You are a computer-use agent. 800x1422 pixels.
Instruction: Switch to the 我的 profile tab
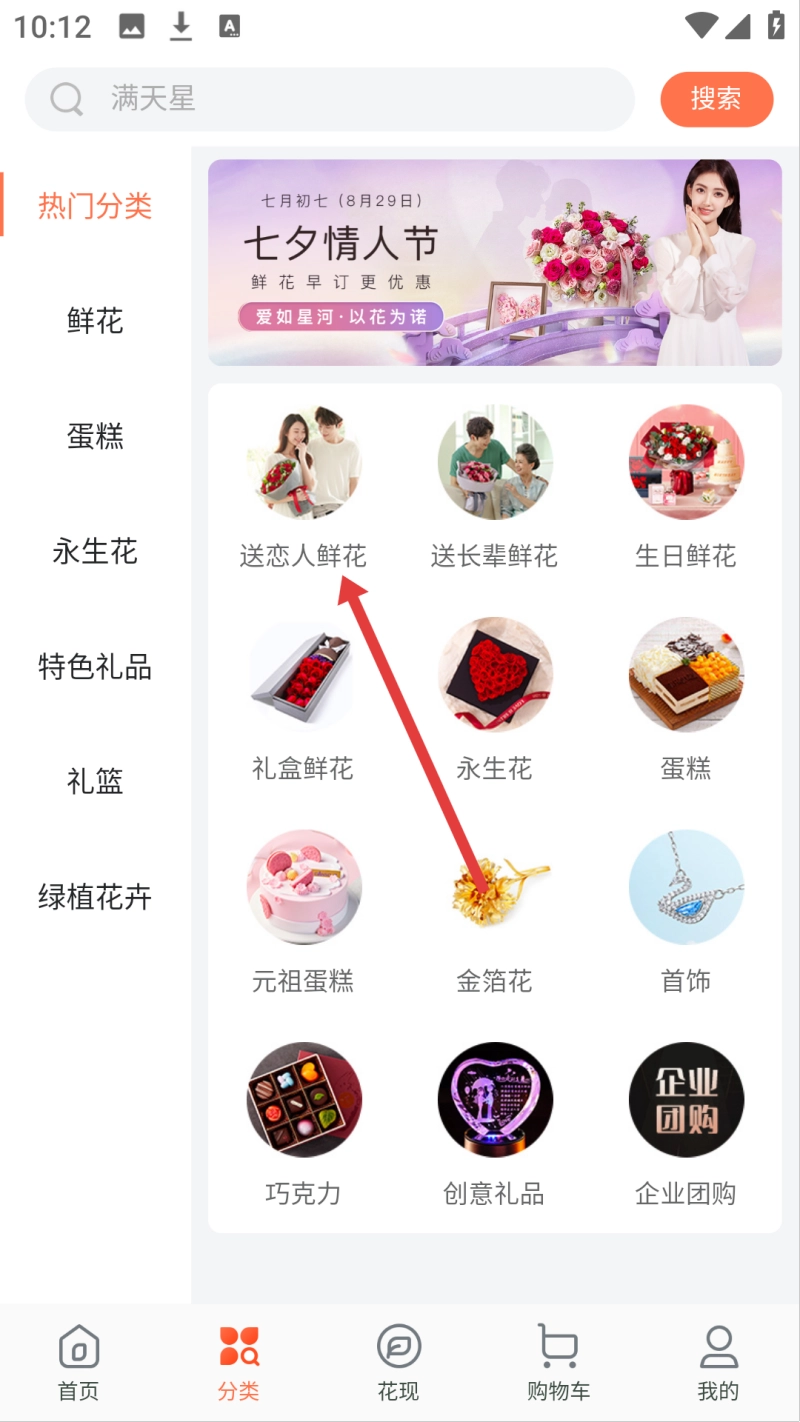[718, 1362]
